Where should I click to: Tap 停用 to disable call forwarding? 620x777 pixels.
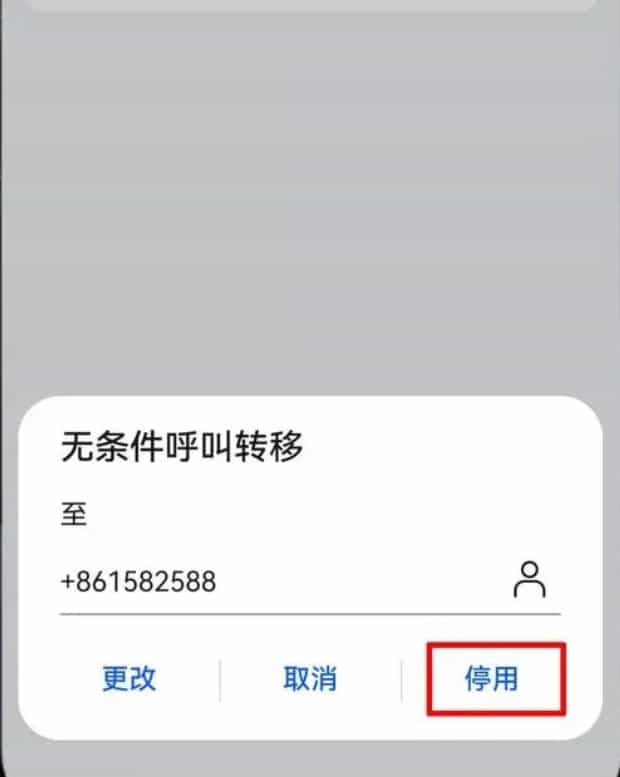tap(490, 680)
